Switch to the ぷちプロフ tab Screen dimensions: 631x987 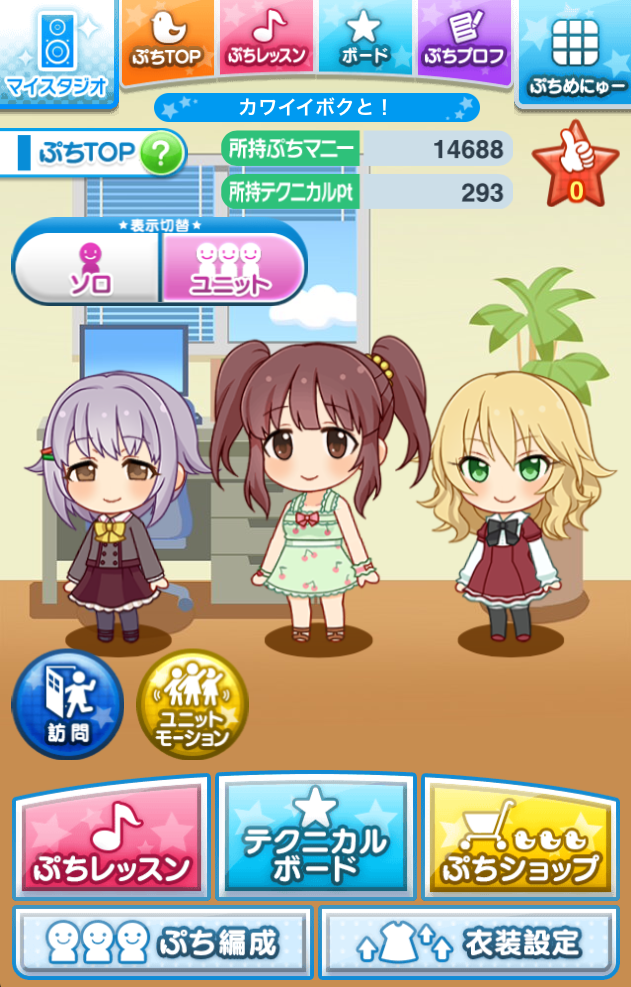point(462,38)
